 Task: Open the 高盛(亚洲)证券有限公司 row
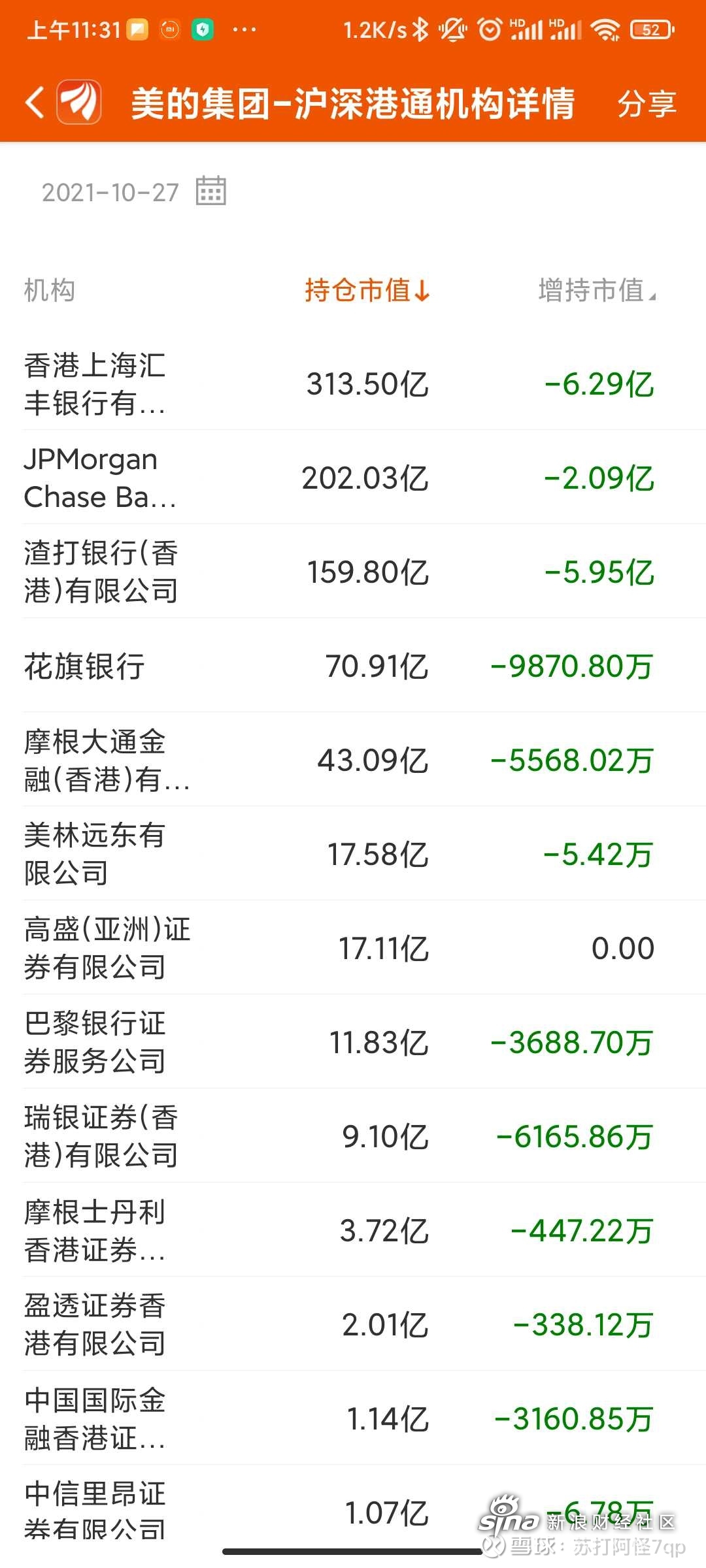pos(353,948)
